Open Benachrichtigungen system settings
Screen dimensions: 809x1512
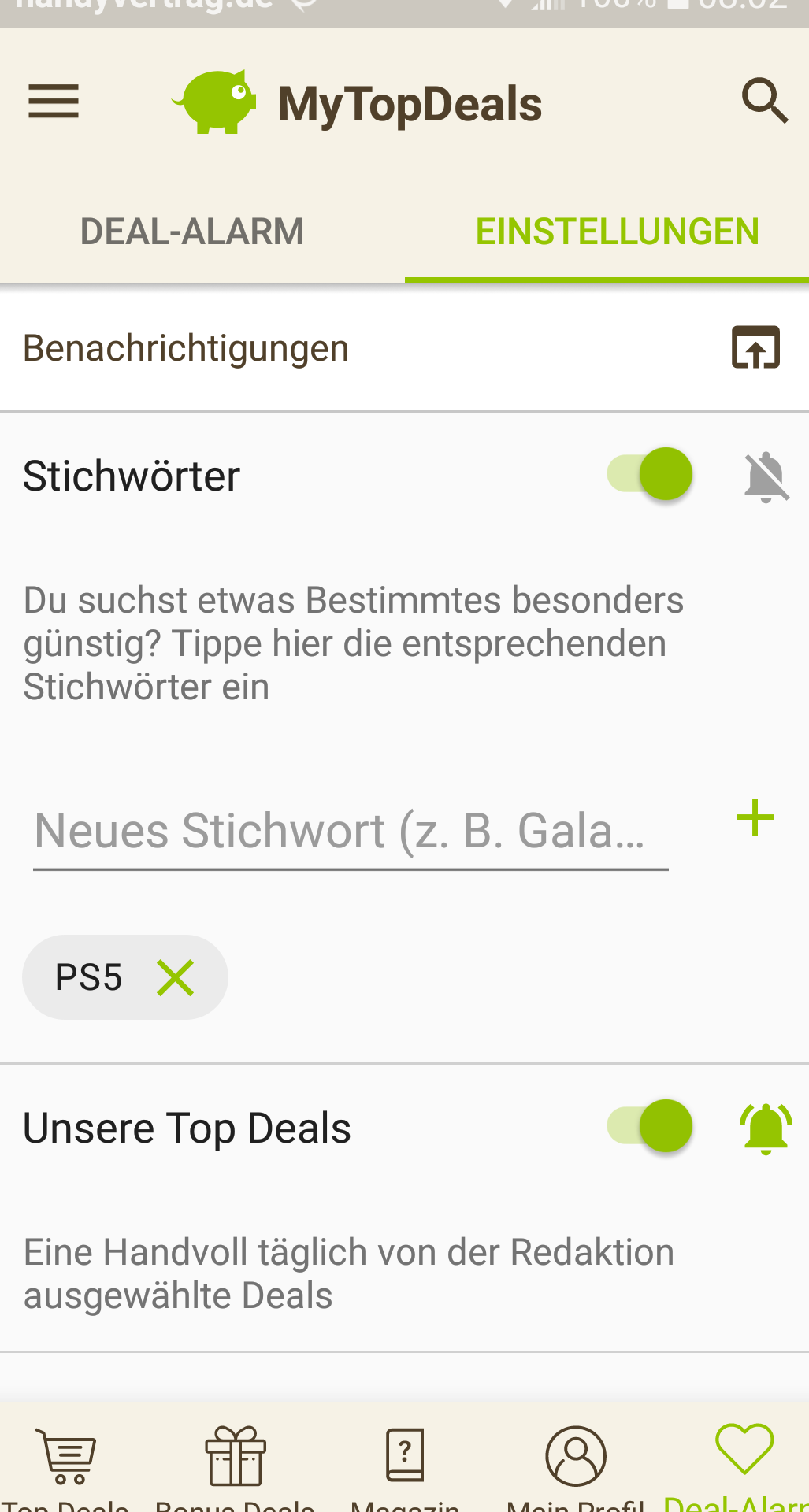click(x=755, y=347)
